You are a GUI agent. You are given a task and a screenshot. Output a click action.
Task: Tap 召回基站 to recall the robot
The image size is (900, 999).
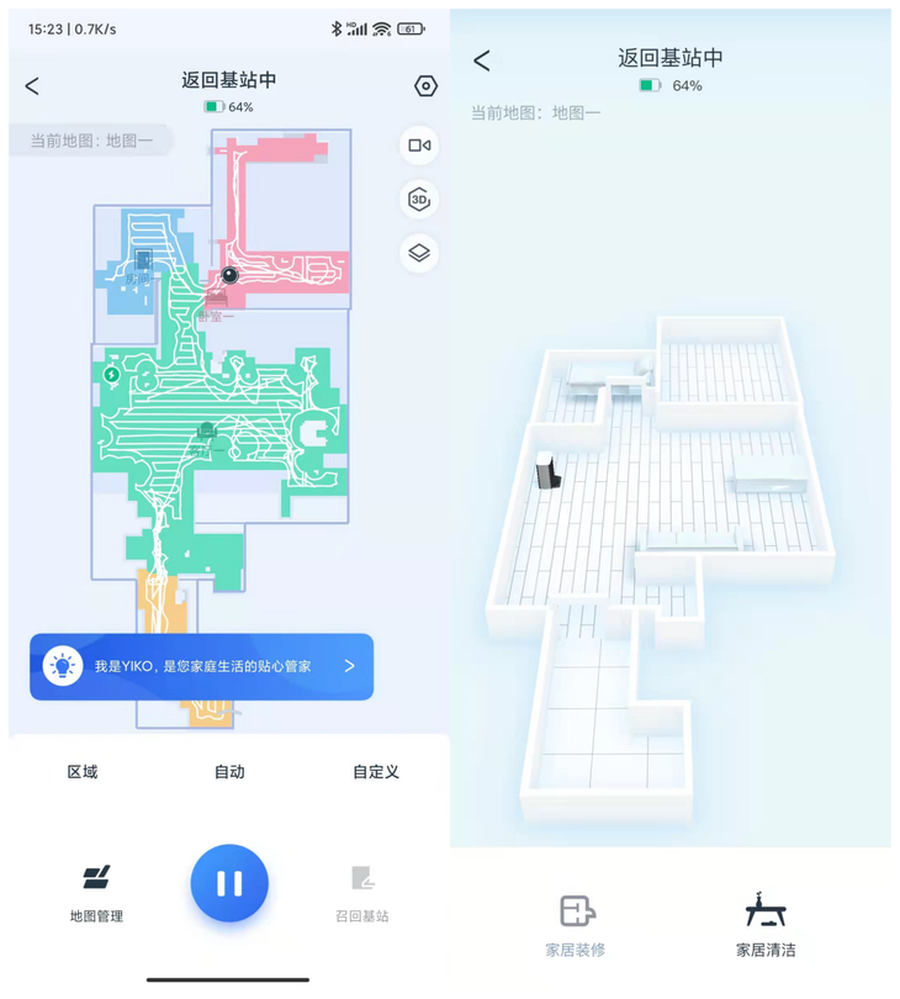coord(362,892)
